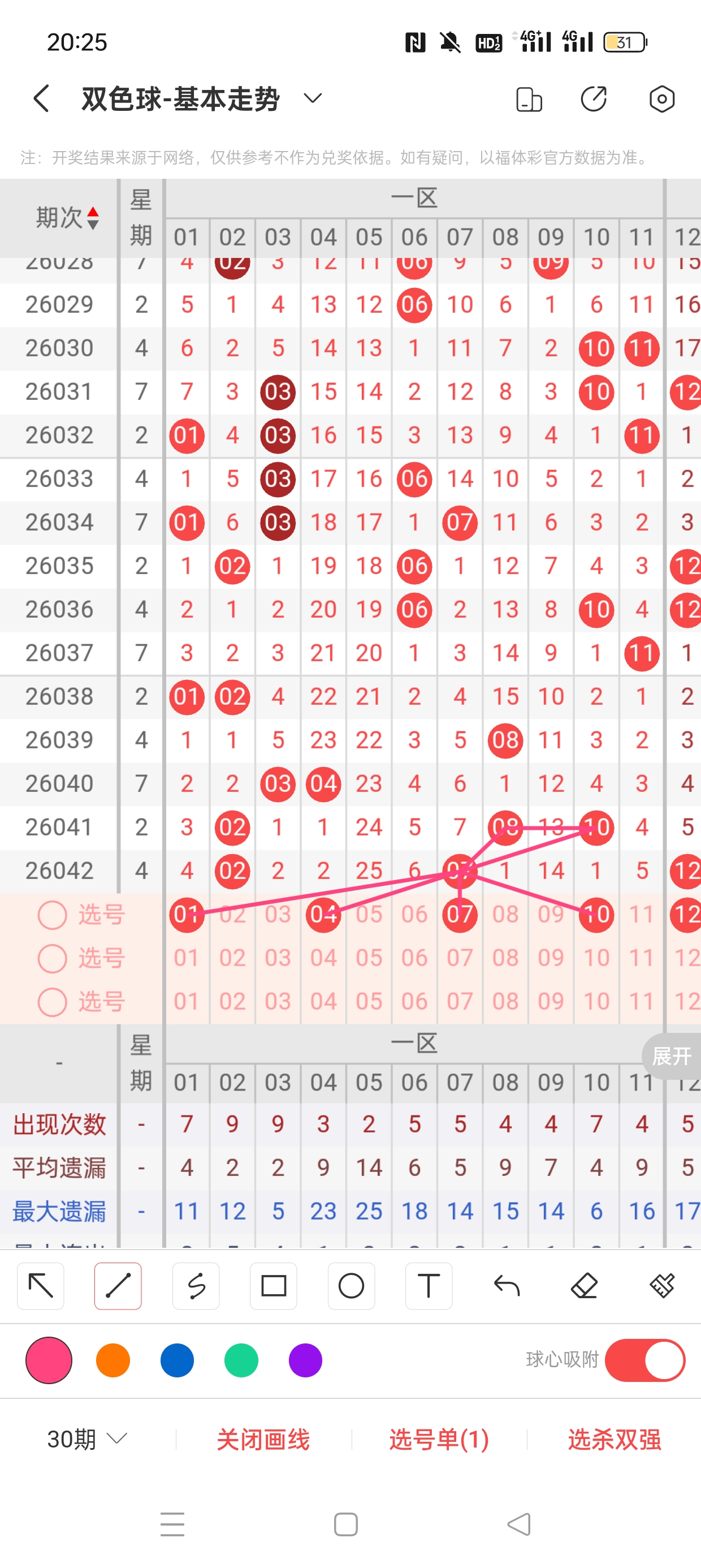Choose the blue drawing color
Viewport: 701px width, 1568px height.
[177, 1360]
